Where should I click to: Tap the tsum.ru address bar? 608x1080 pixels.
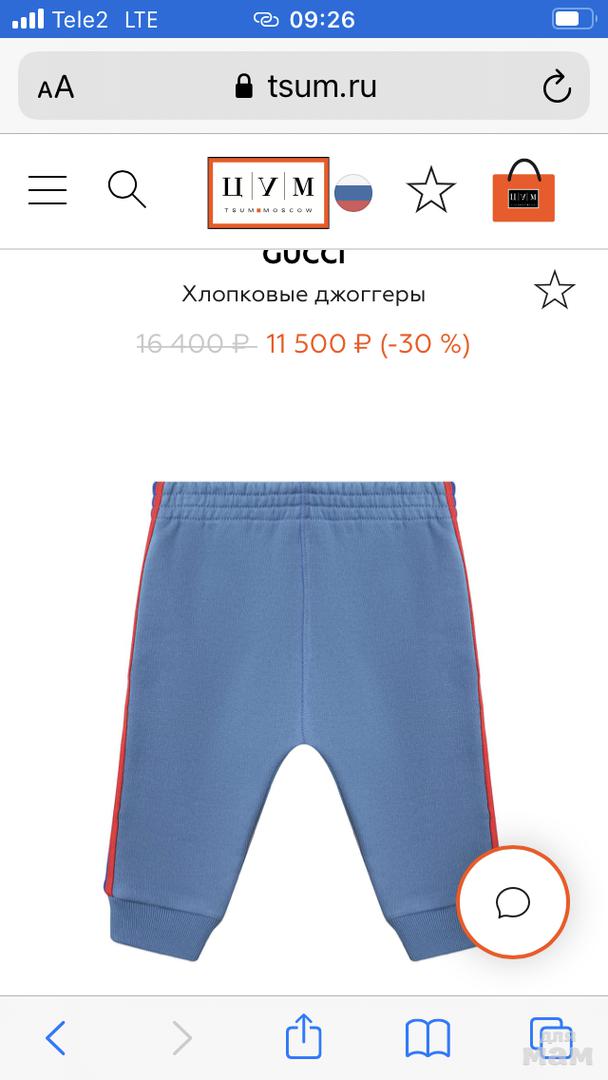[305, 87]
